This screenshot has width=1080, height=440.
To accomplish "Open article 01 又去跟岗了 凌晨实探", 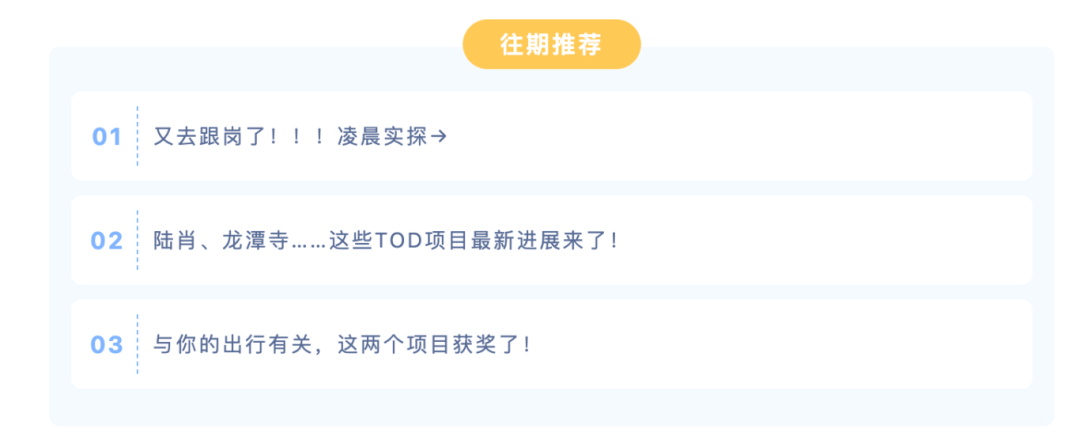I will click(300, 137).
